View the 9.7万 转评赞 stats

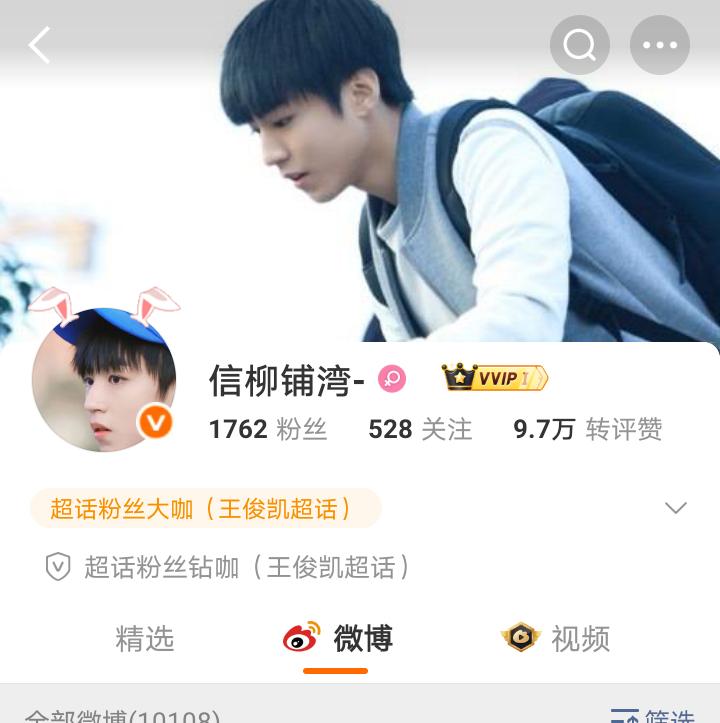(x=588, y=429)
